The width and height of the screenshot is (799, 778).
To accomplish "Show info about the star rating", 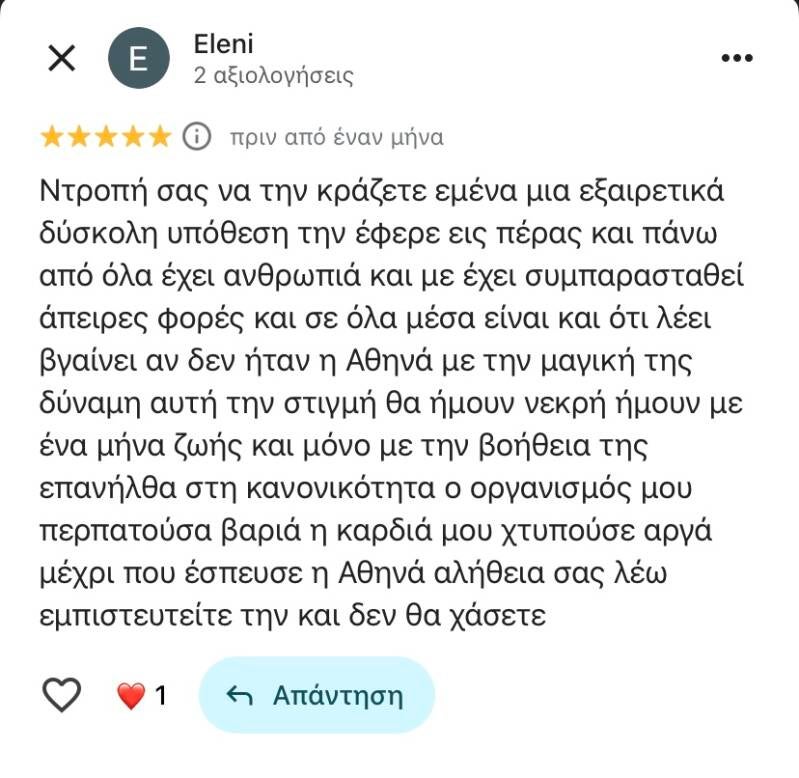I will pos(197,136).
